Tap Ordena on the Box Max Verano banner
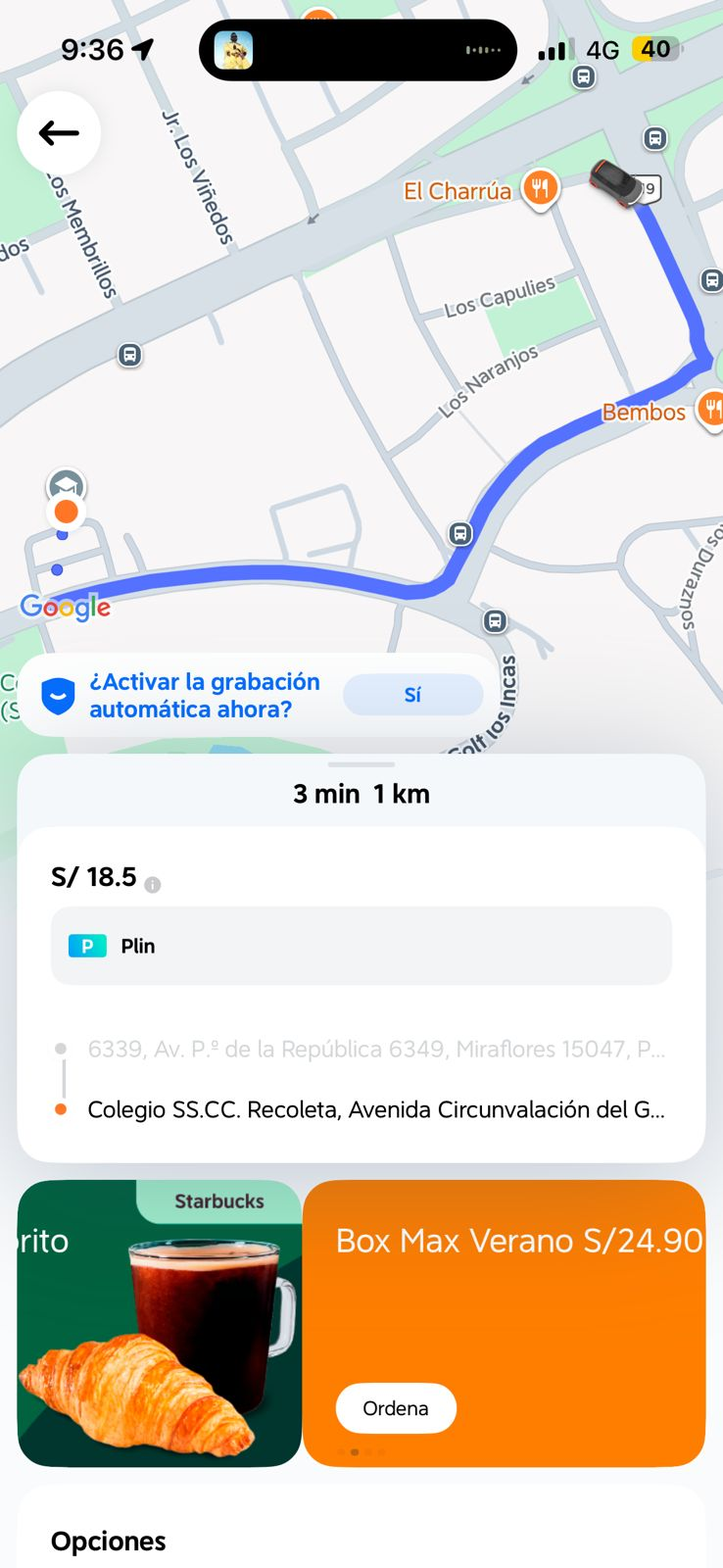This screenshot has width=723, height=1568. pos(396,1408)
